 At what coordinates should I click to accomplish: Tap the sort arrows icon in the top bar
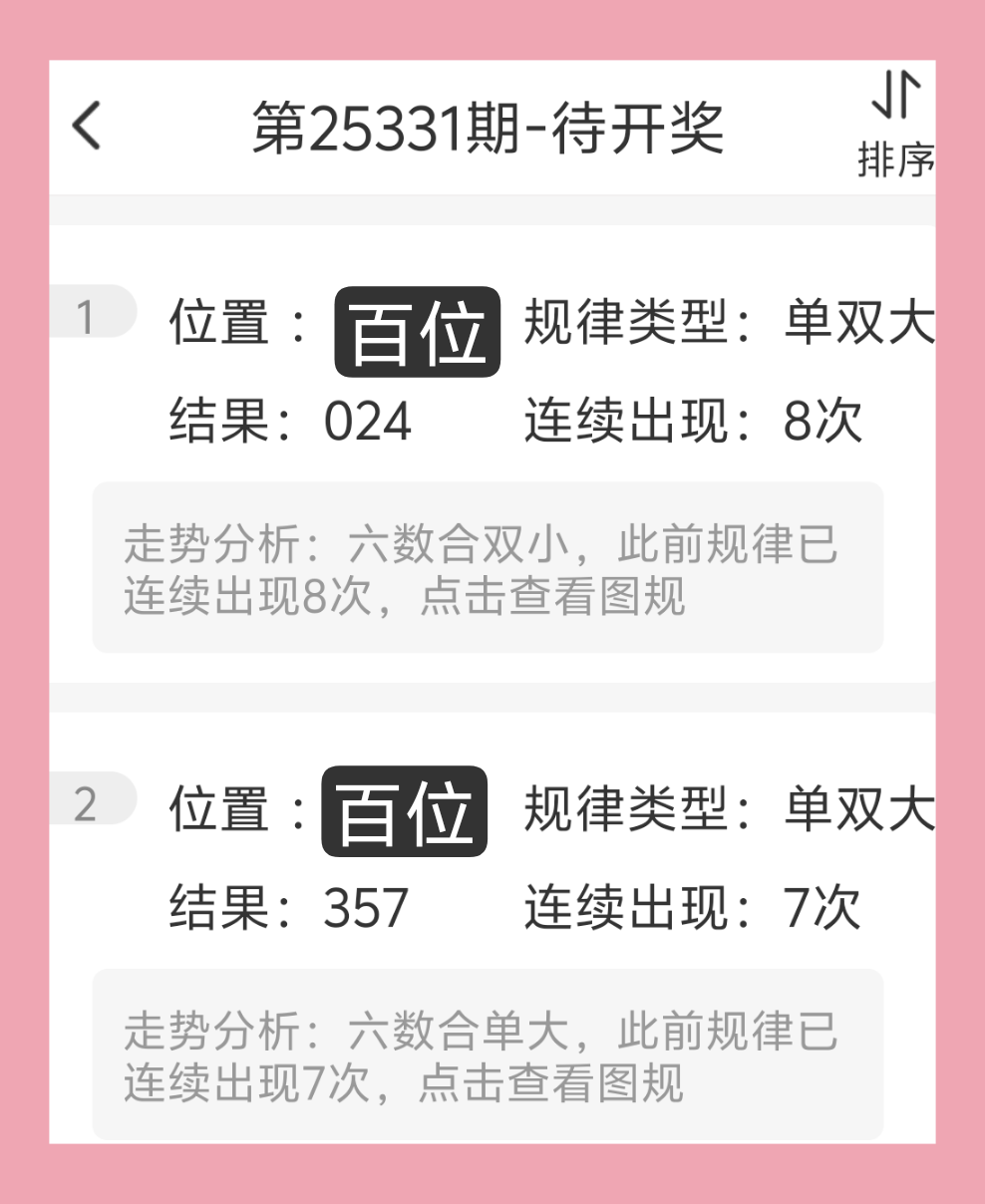tap(895, 96)
